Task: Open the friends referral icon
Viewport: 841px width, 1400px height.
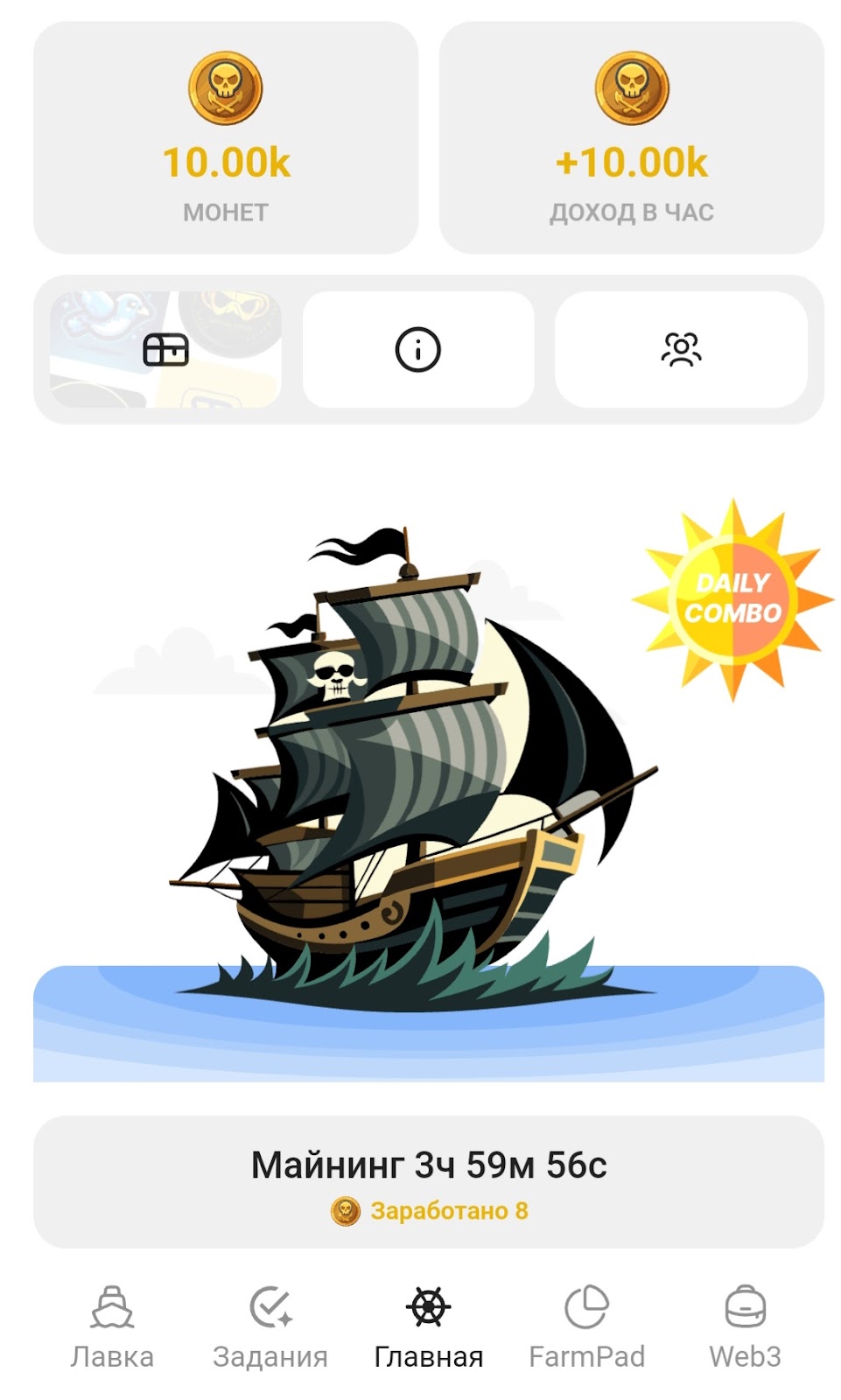Action: click(x=681, y=350)
